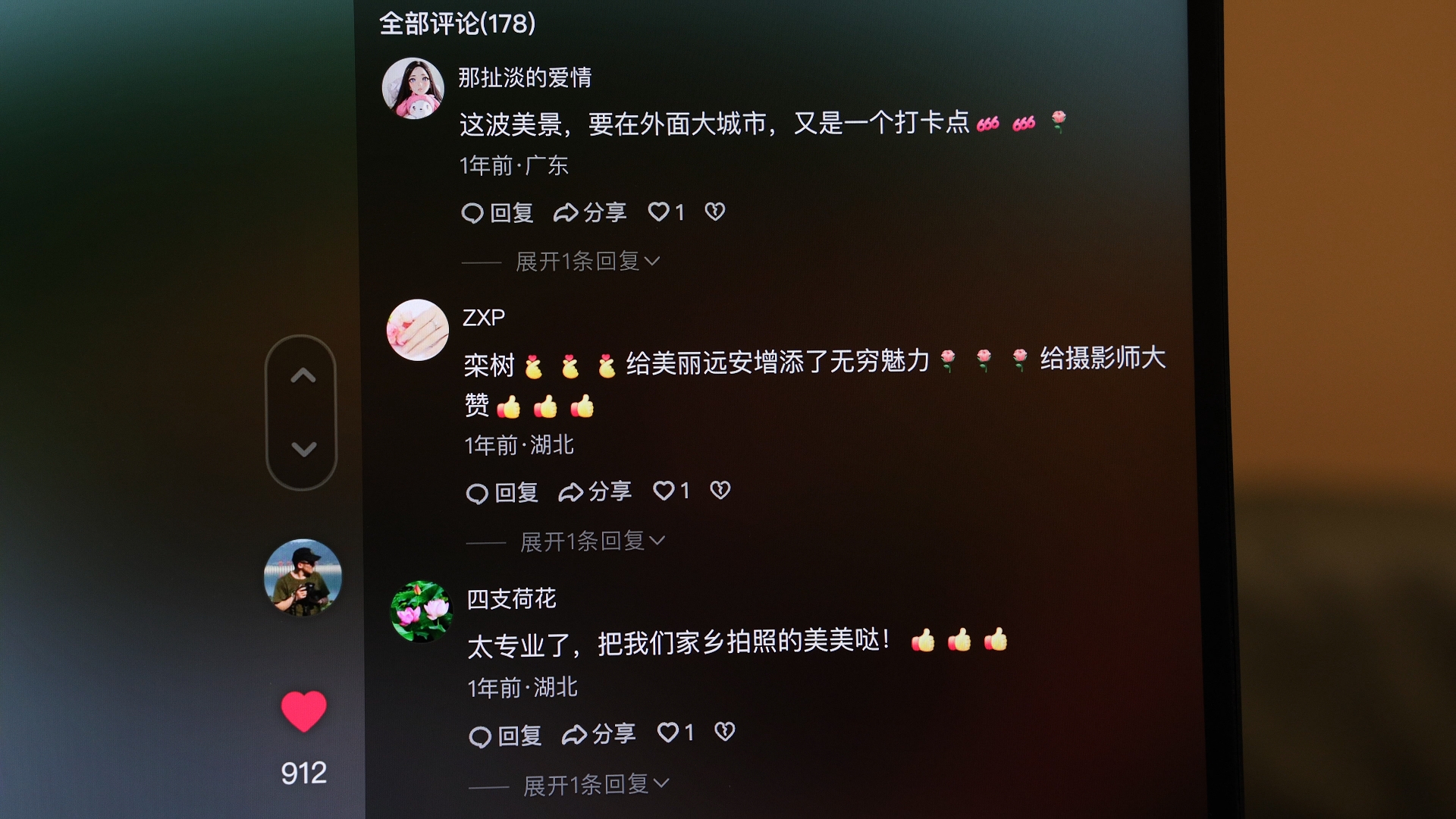Reply to ZXP's comment

pos(502,493)
